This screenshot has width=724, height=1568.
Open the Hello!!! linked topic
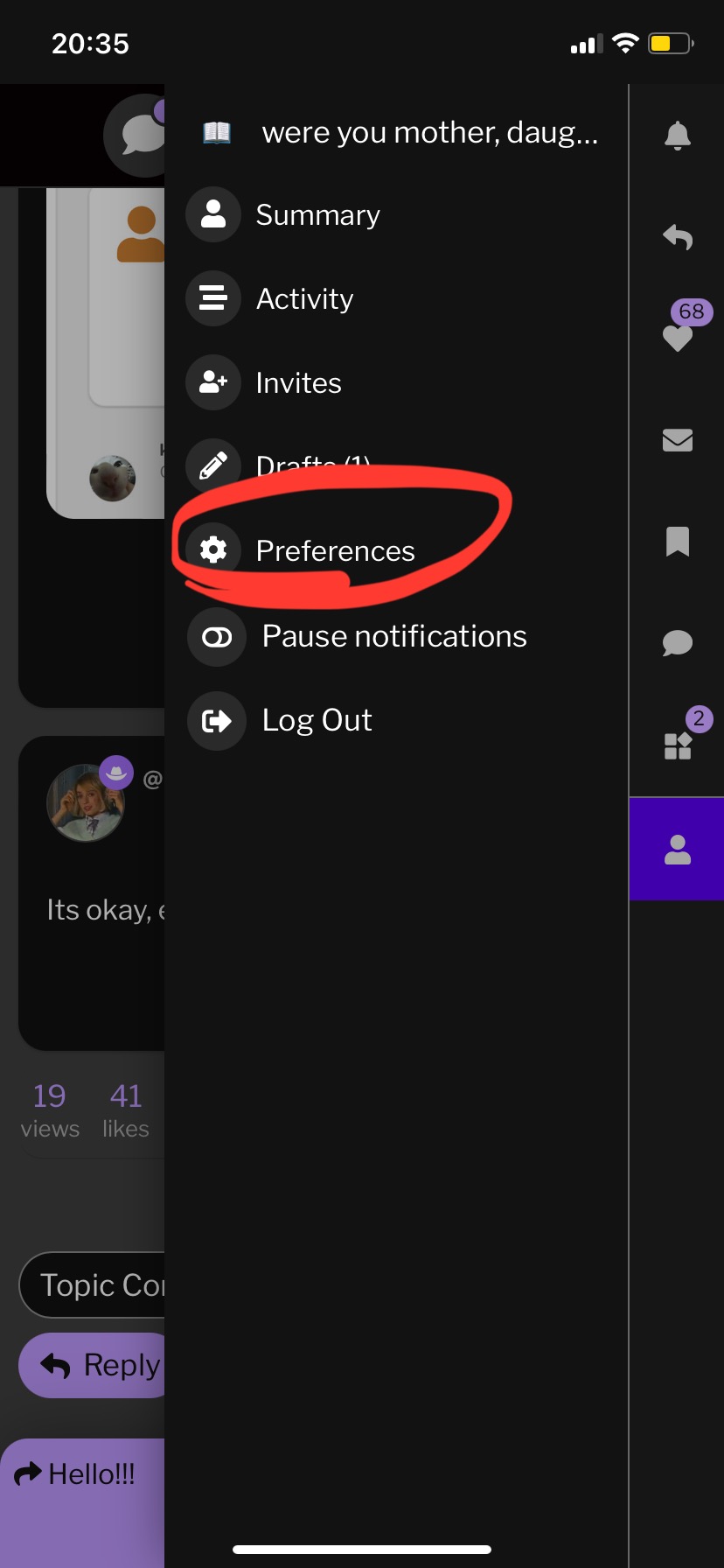click(82, 1474)
